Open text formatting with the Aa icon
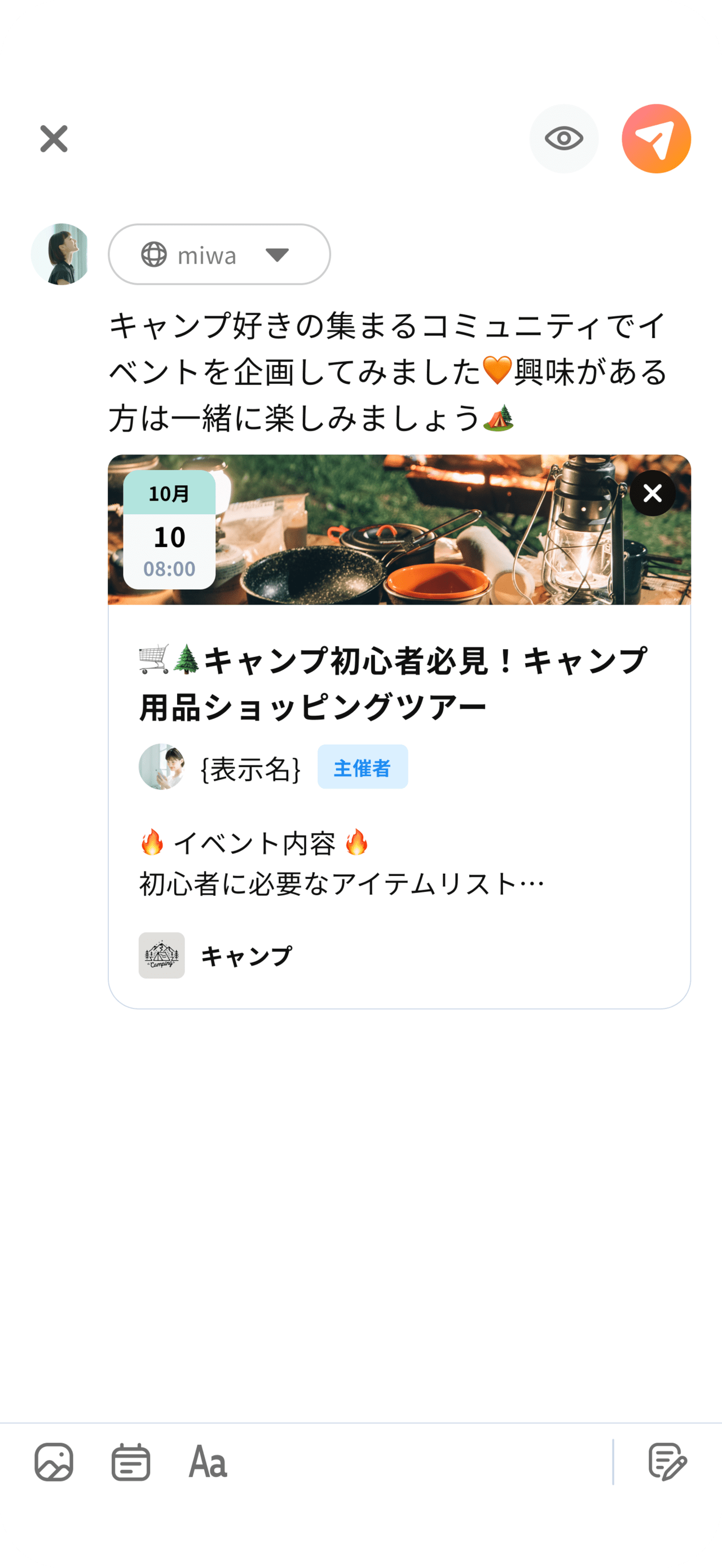This screenshot has height=1568, width=722. pyautogui.click(x=208, y=1461)
